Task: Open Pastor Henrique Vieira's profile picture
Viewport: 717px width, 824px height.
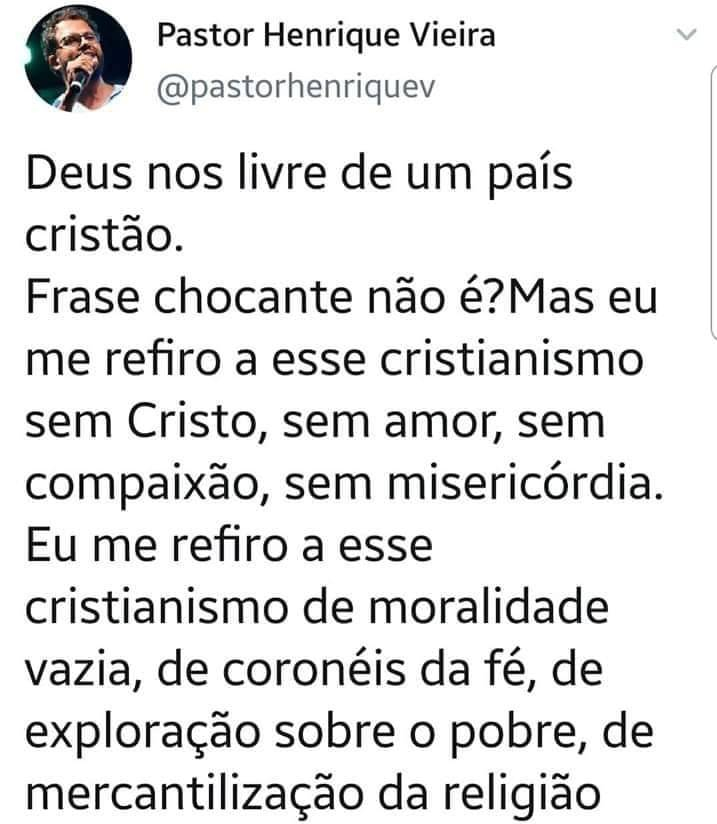Action: coord(76,62)
